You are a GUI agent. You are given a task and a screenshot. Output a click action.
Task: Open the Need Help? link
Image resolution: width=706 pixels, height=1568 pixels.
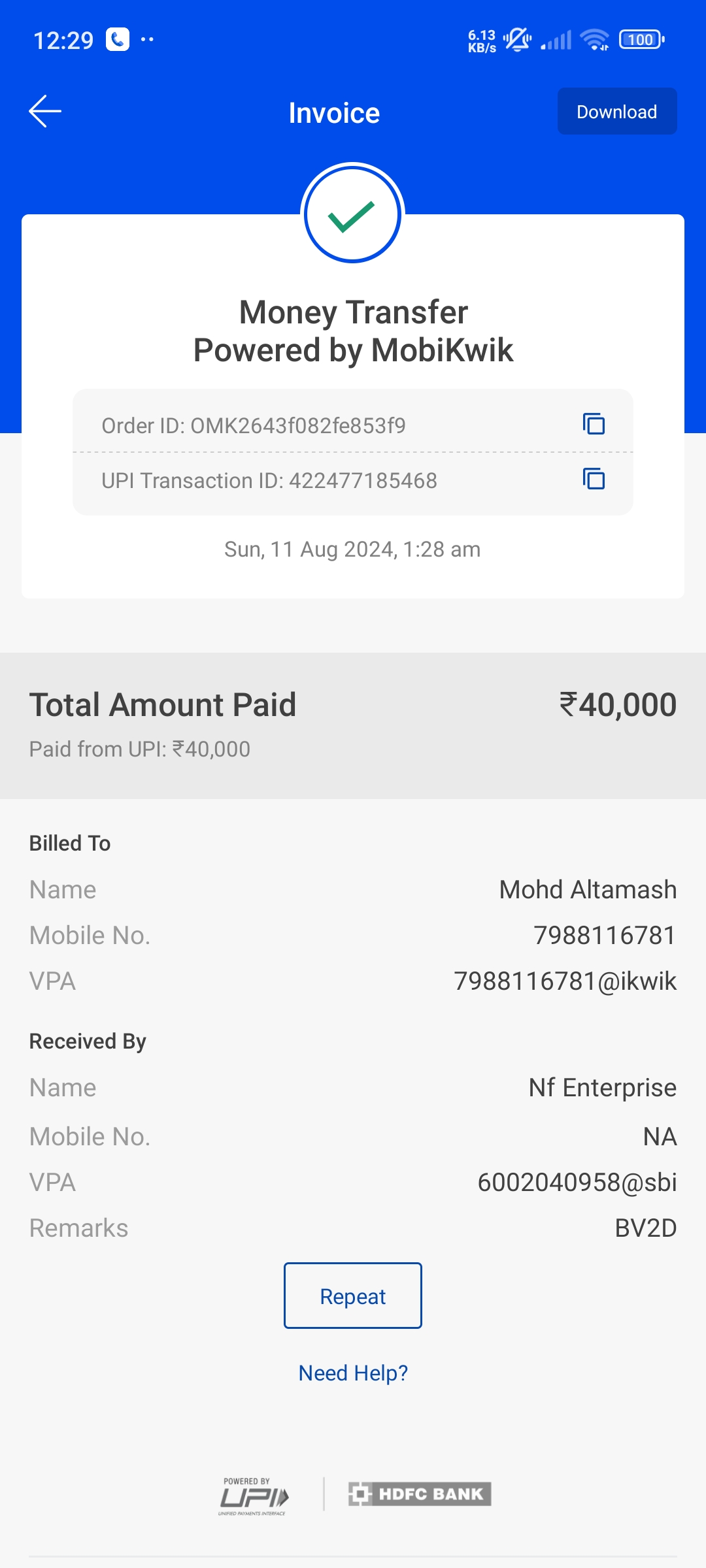click(353, 1373)
